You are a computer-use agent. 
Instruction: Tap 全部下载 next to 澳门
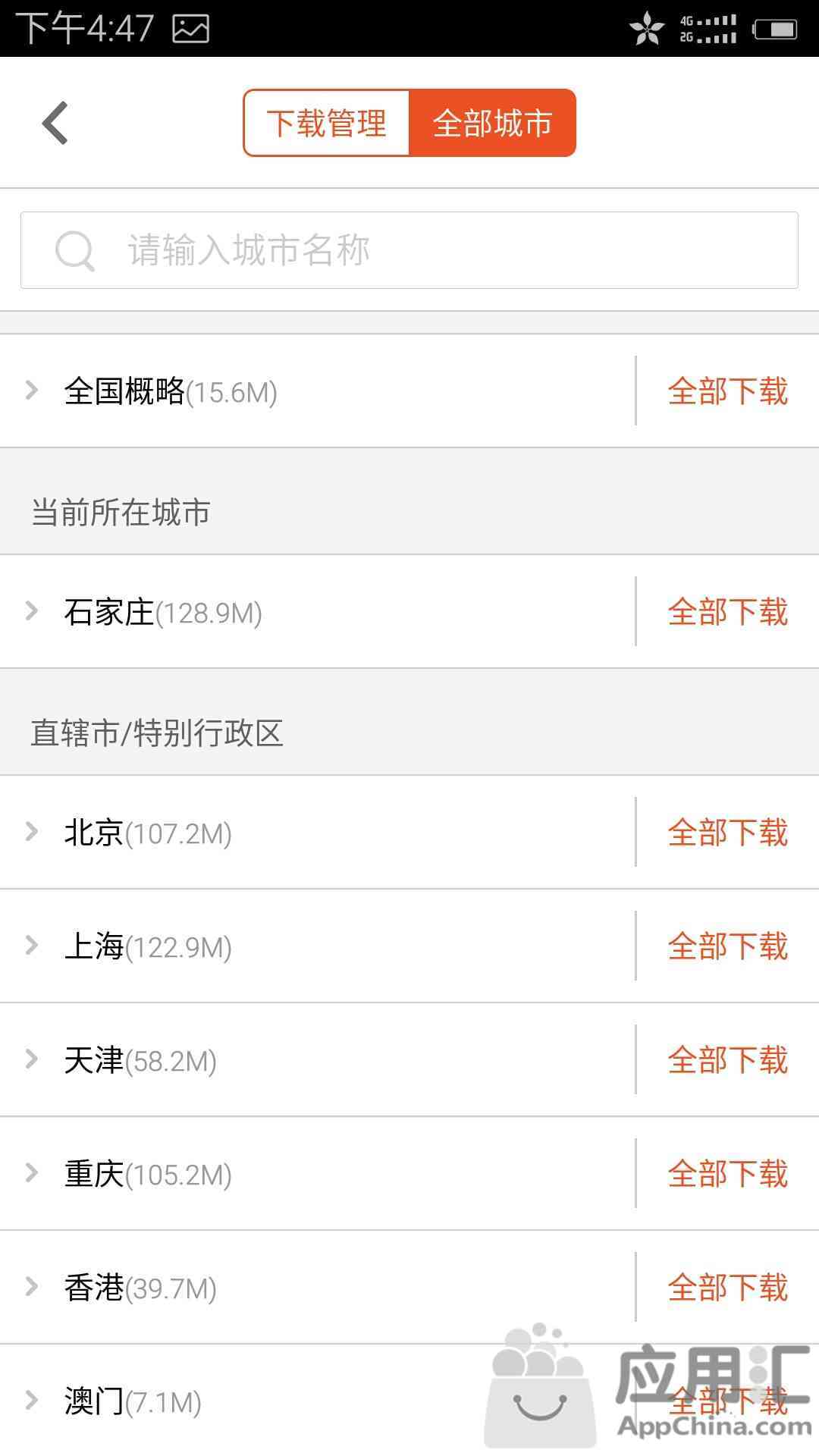(x=728, y=1401)
